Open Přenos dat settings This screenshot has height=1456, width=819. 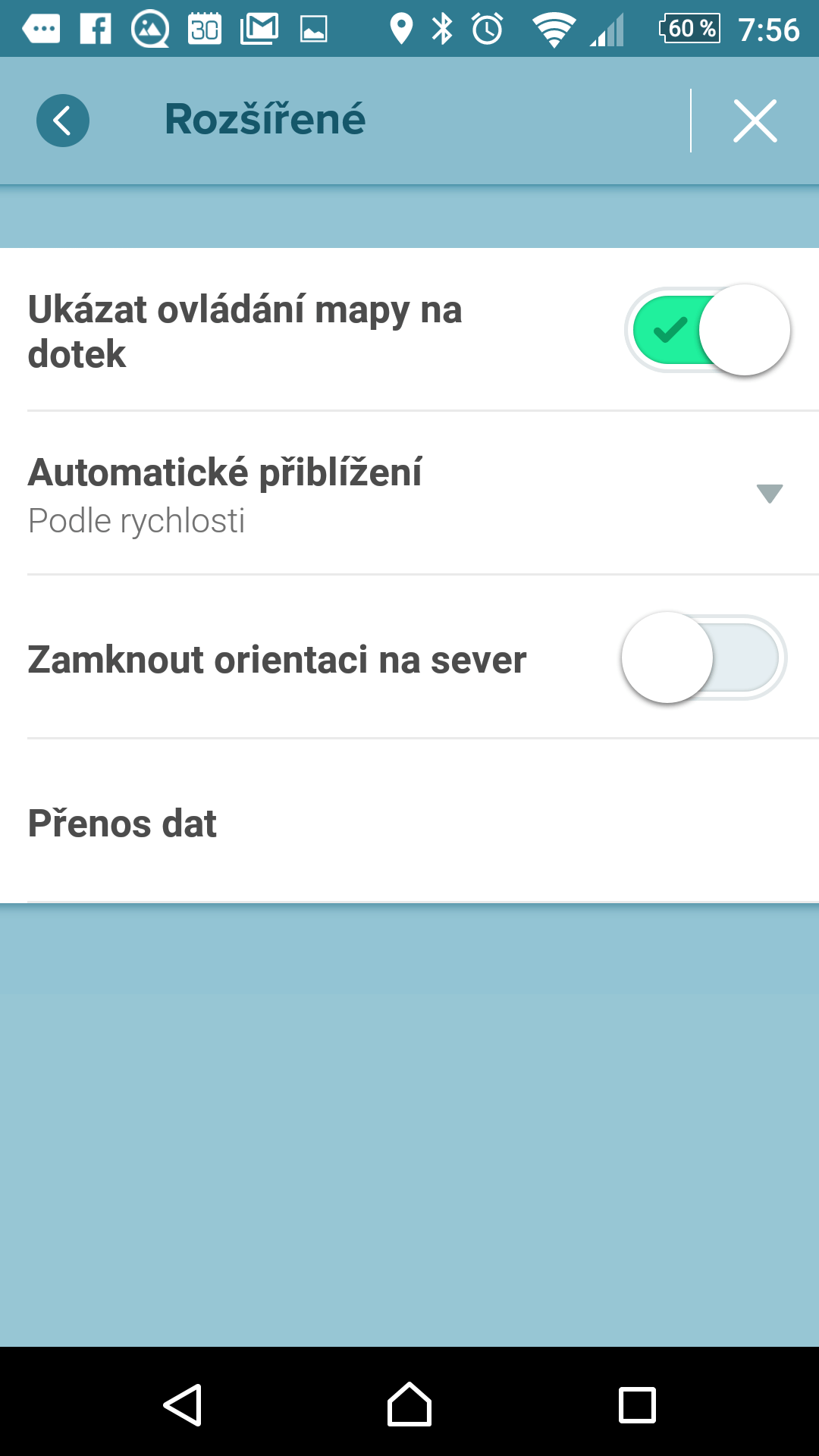409,822
